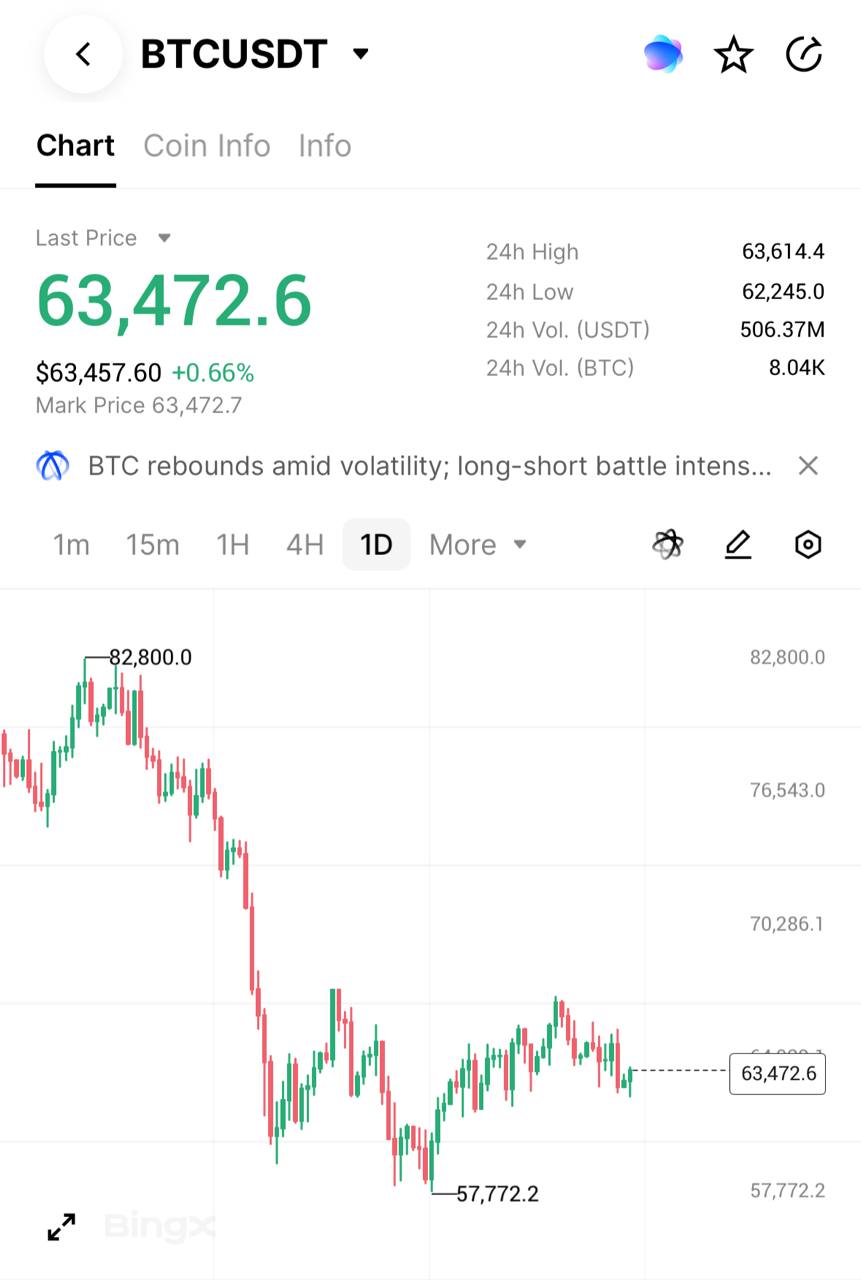The image size is (861, 1280).
Task: Switch to the Coin Info tab
Action: point(207,146)
